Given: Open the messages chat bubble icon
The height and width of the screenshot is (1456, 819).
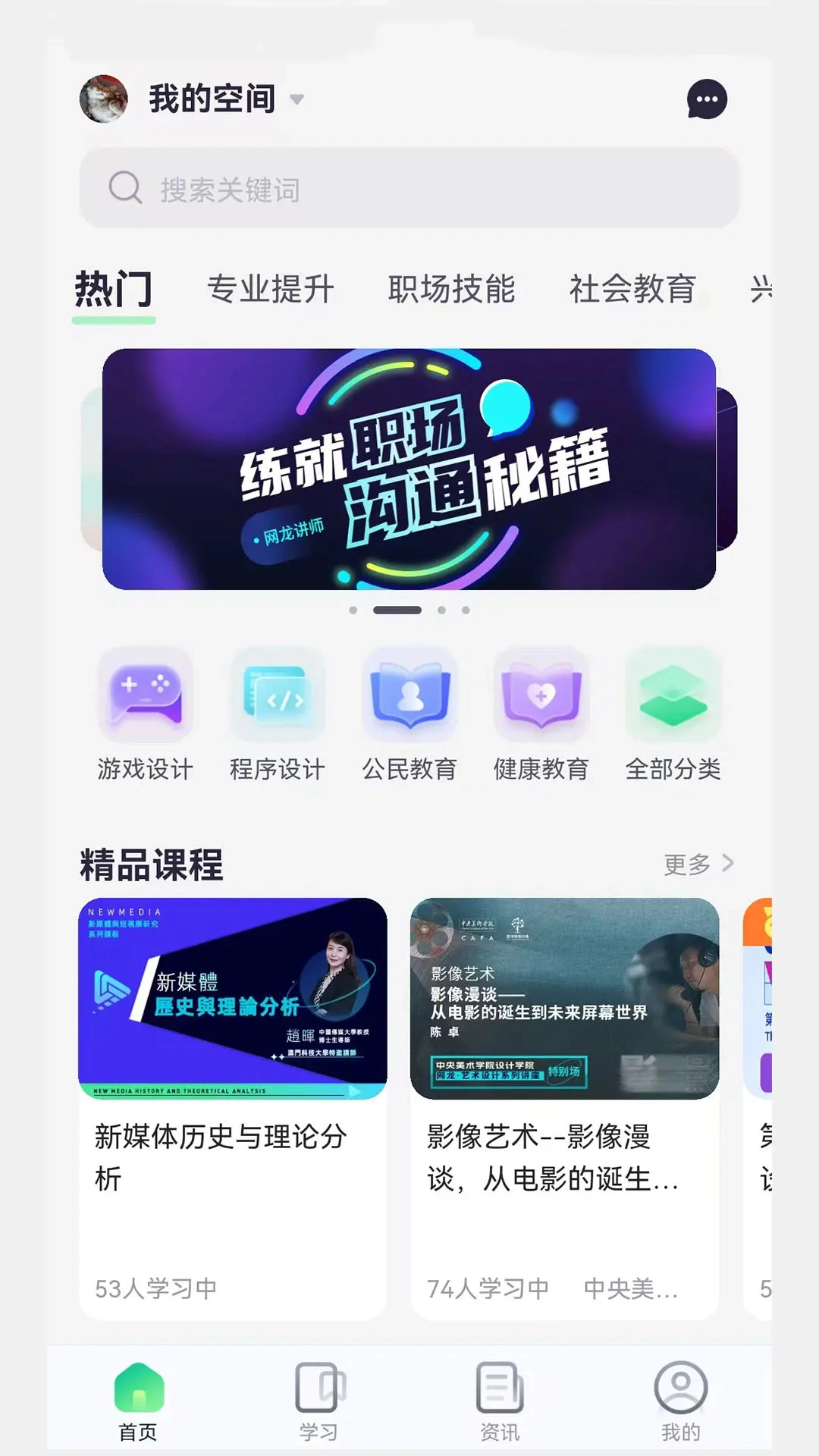Looking at the screenshot, I should tap(707, 99).
